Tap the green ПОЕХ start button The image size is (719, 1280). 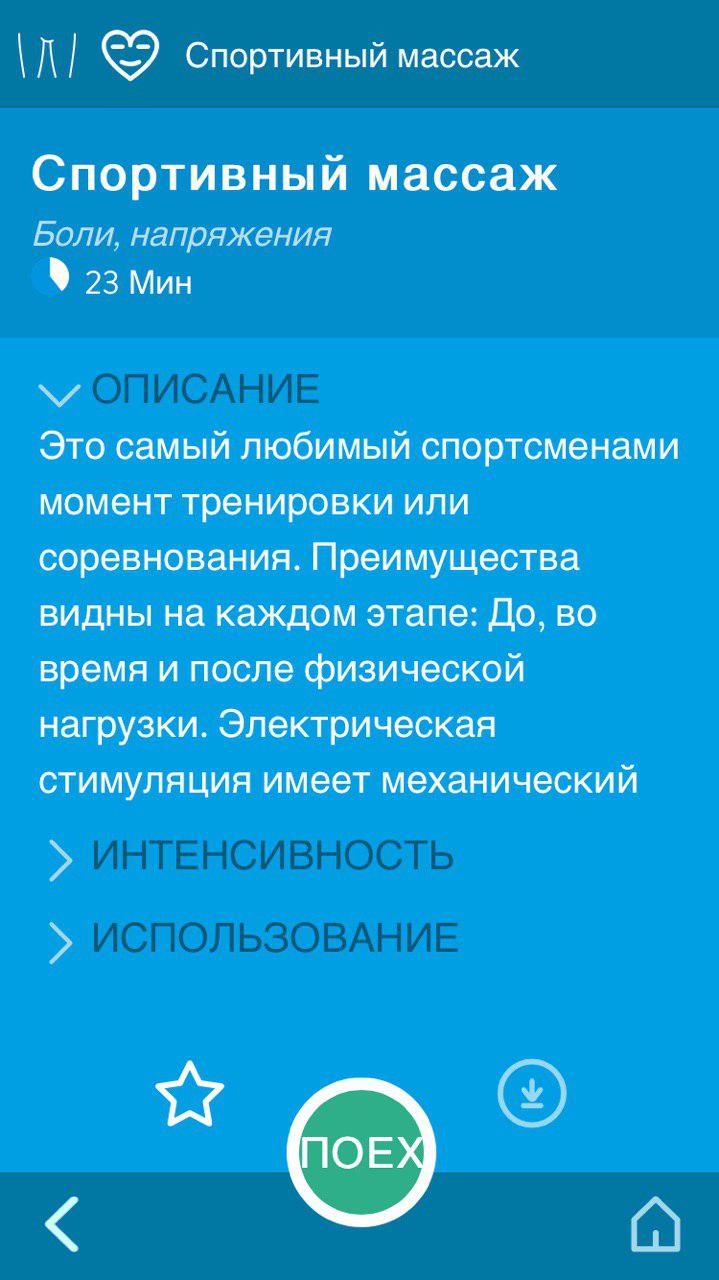(361, 1153)
